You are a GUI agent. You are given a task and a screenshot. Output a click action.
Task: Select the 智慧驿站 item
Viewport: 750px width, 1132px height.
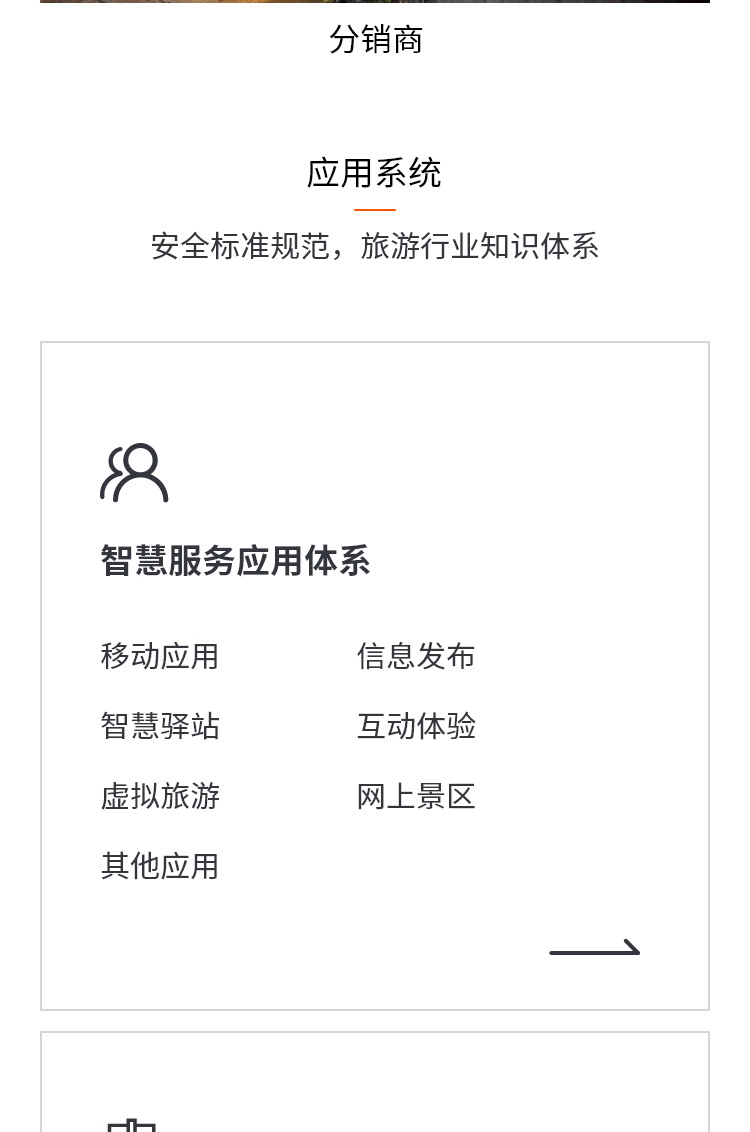[x=160, y=726]
